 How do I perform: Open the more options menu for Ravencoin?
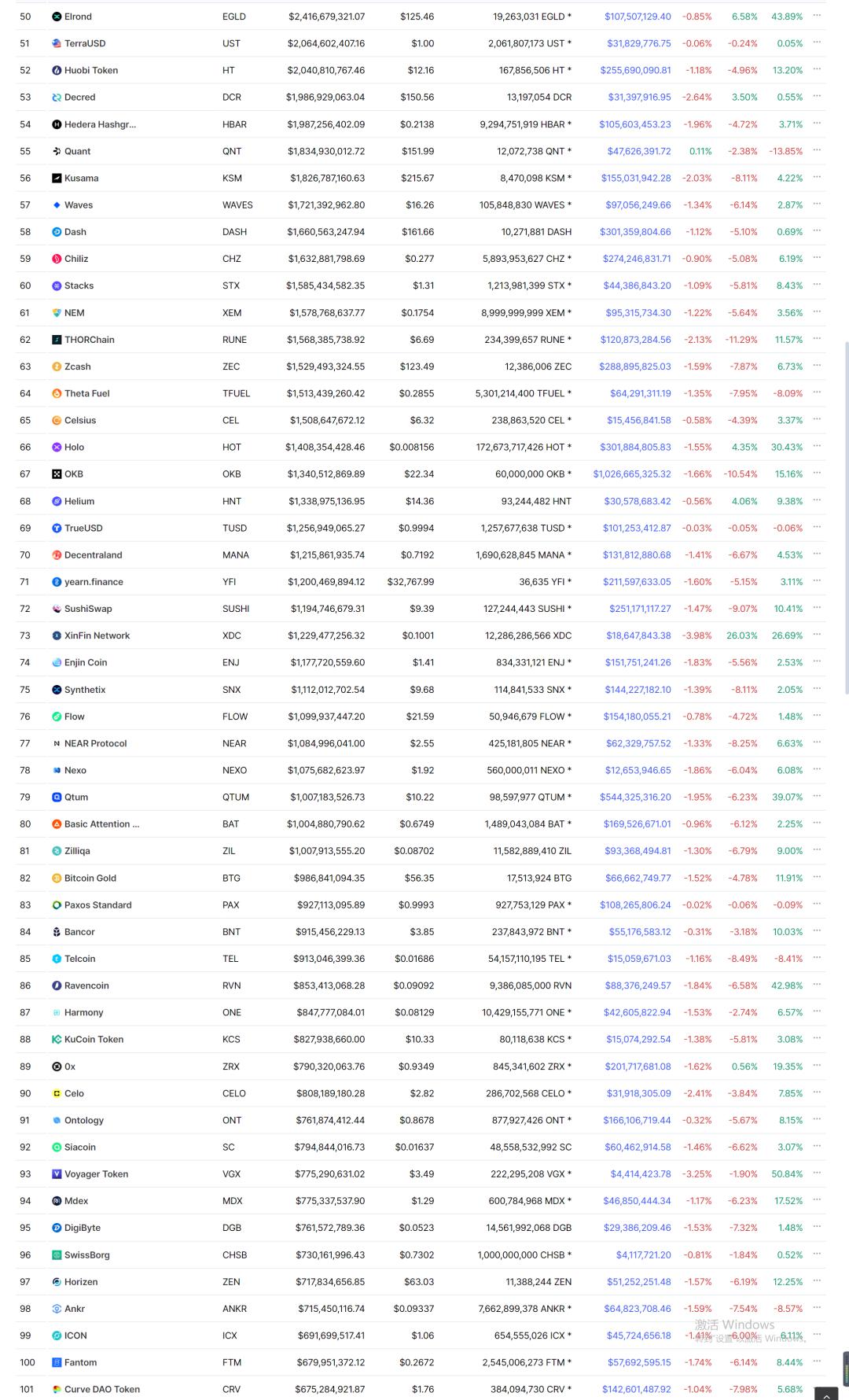[817, 985]
